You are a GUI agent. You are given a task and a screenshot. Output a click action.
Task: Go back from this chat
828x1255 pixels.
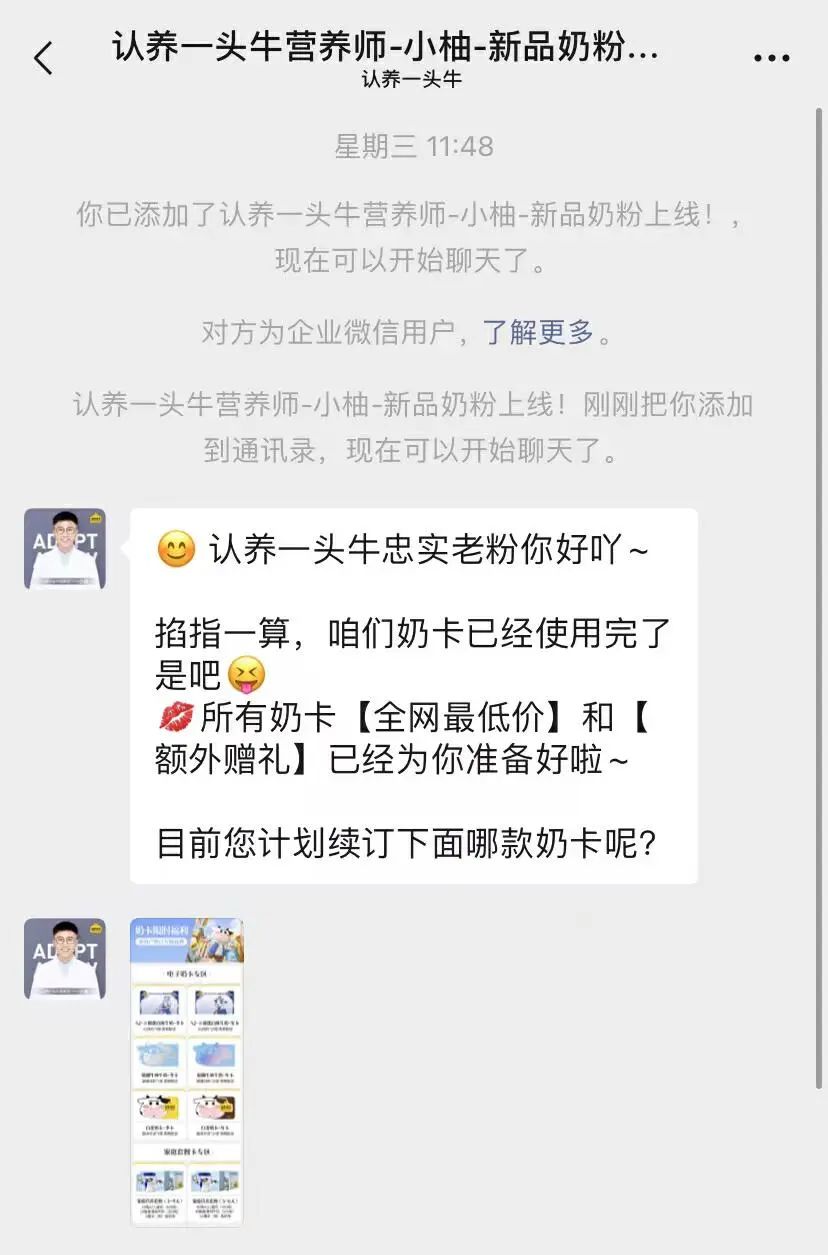coord(43,58)
